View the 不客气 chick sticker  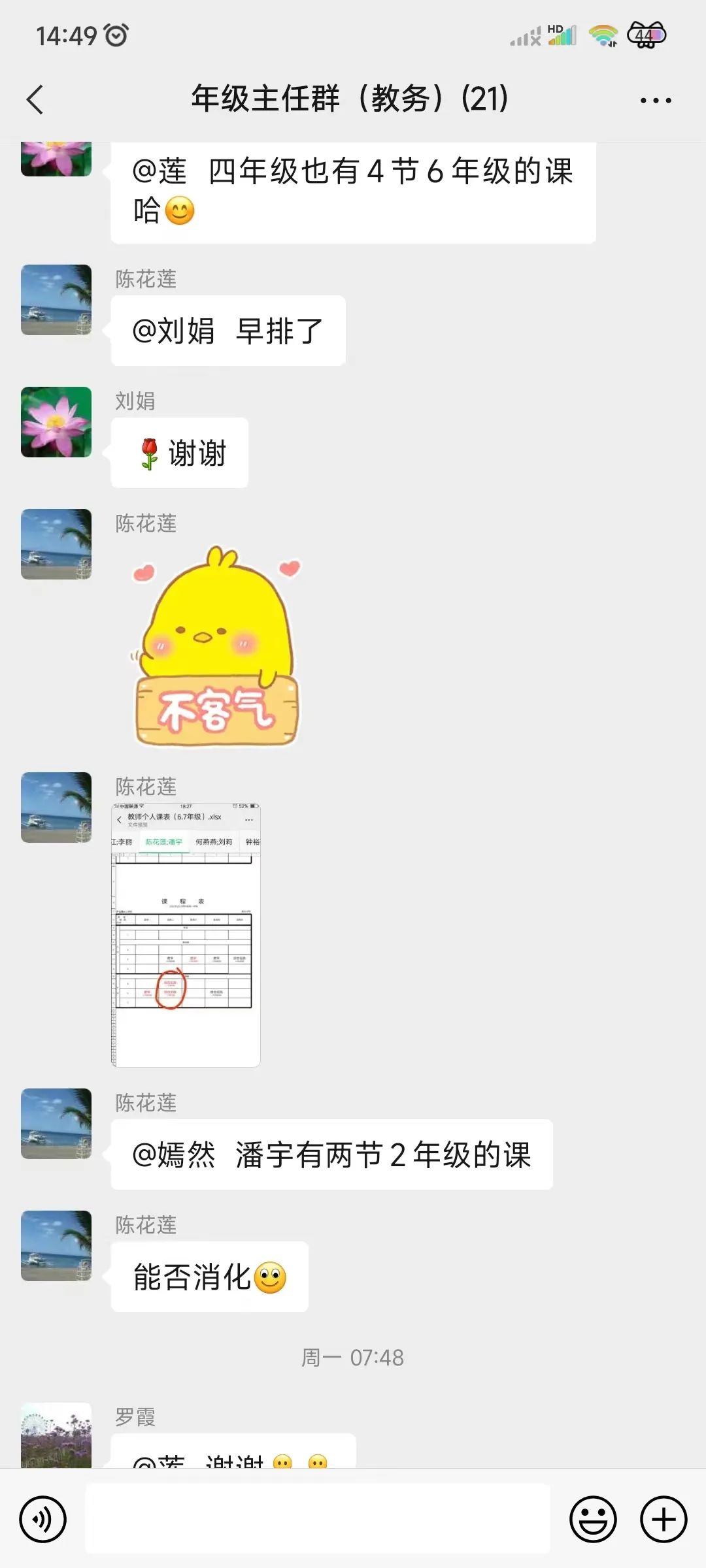216,647
